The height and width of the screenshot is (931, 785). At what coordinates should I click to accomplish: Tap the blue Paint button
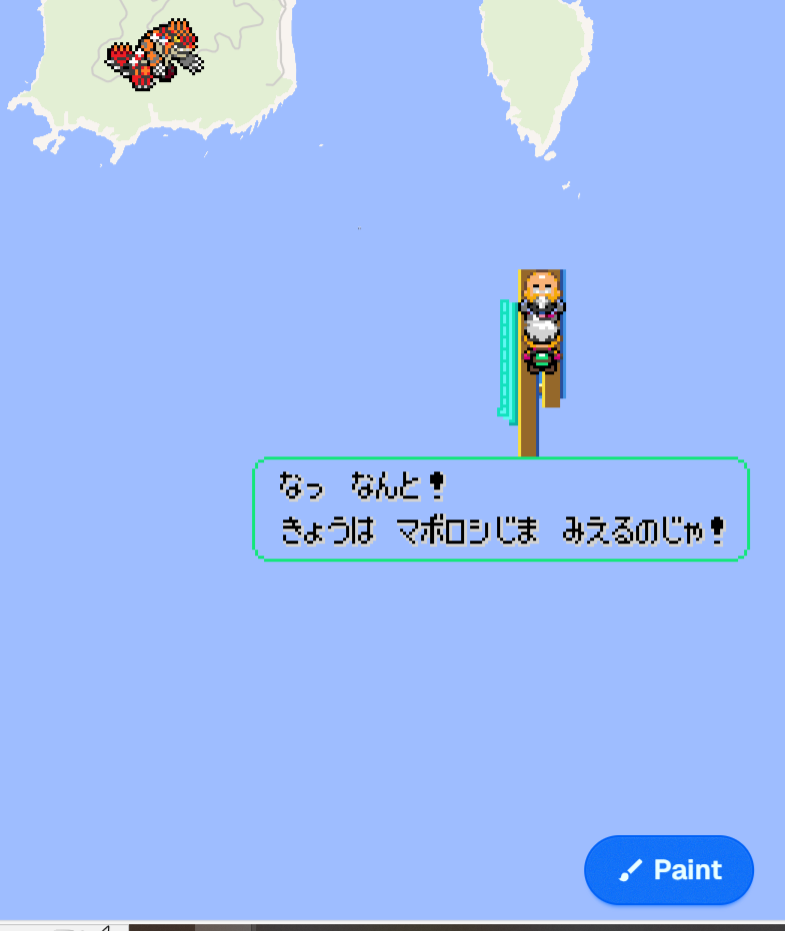pos(669,870)
